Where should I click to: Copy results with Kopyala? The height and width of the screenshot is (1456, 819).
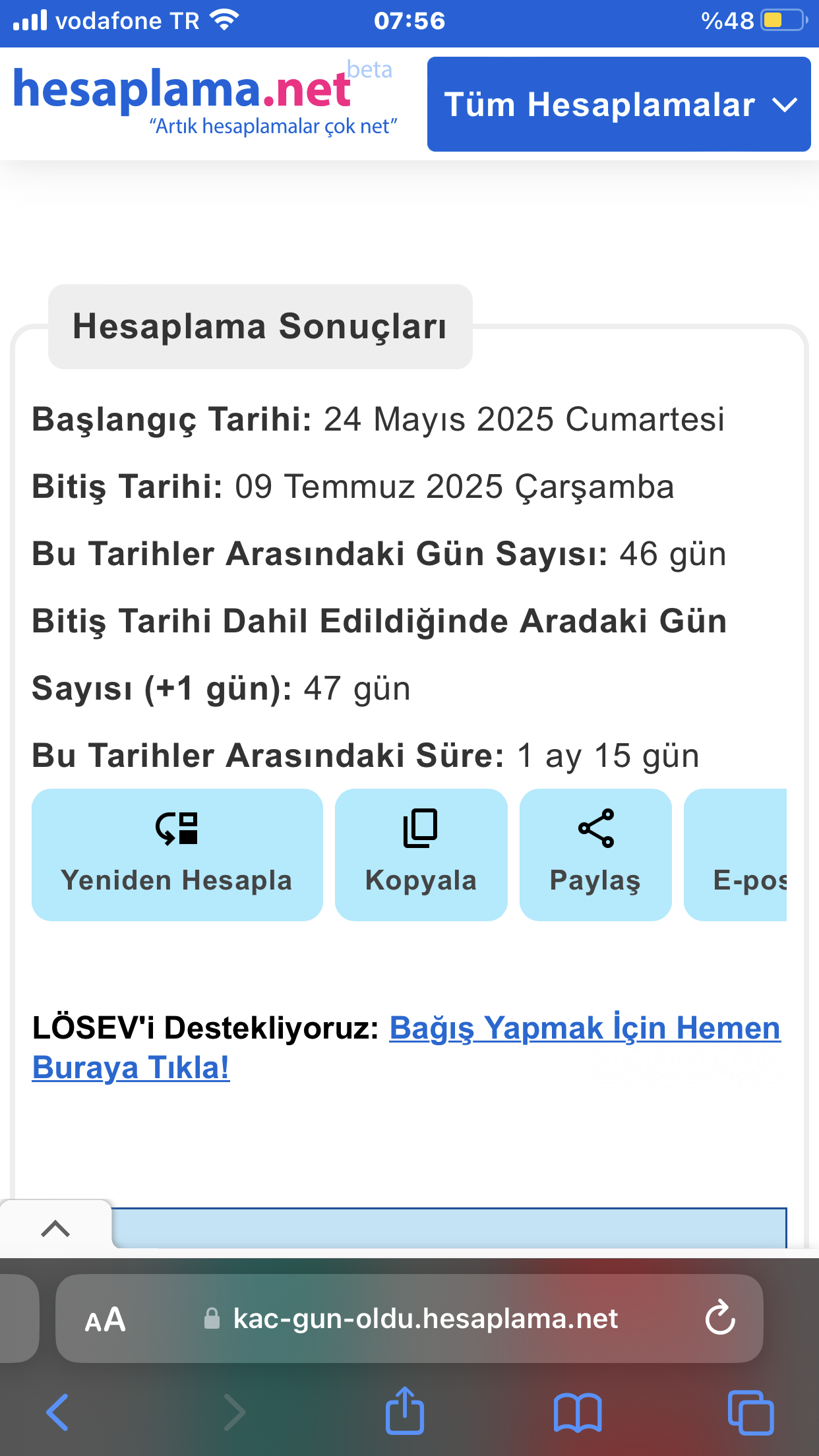tap(421, 854)
